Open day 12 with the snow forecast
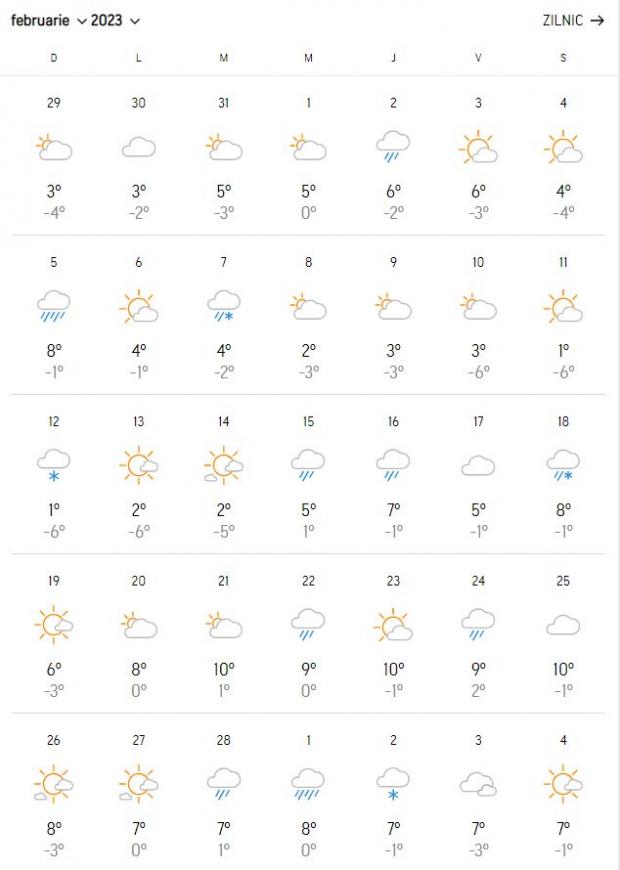Screen dimensions: 620x870 pos(54,474)
